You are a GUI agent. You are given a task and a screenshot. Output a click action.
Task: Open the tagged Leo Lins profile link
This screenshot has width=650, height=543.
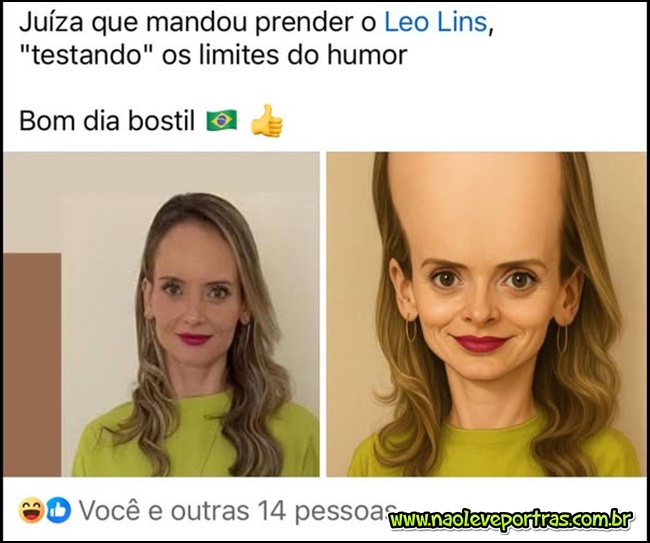tap(436, 22)
